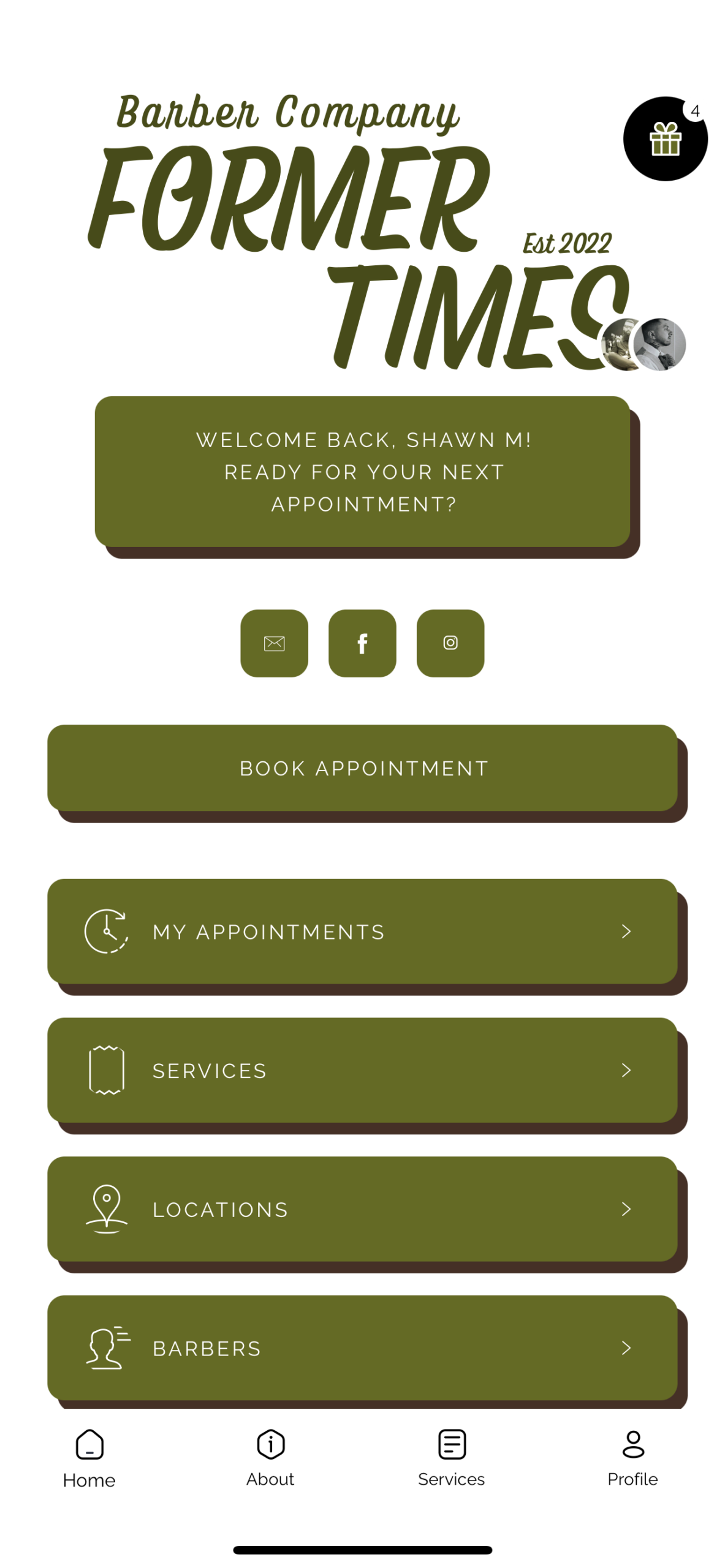Image resolution: width=725 pixels, height=1568 pixels.
Task: Expand Services using the right chevron
Action: point(626,1070)
